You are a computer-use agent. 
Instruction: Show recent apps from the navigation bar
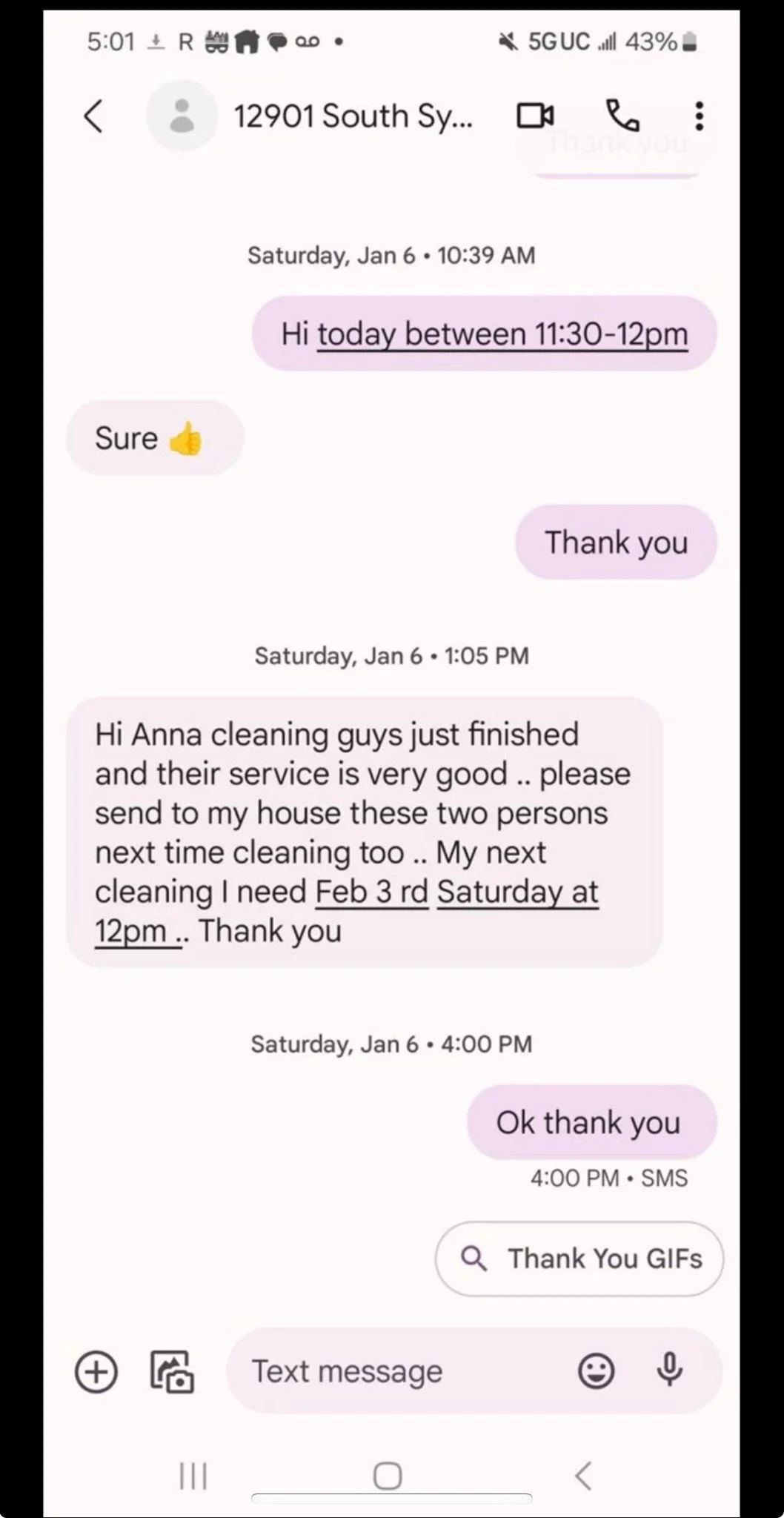193,1476
